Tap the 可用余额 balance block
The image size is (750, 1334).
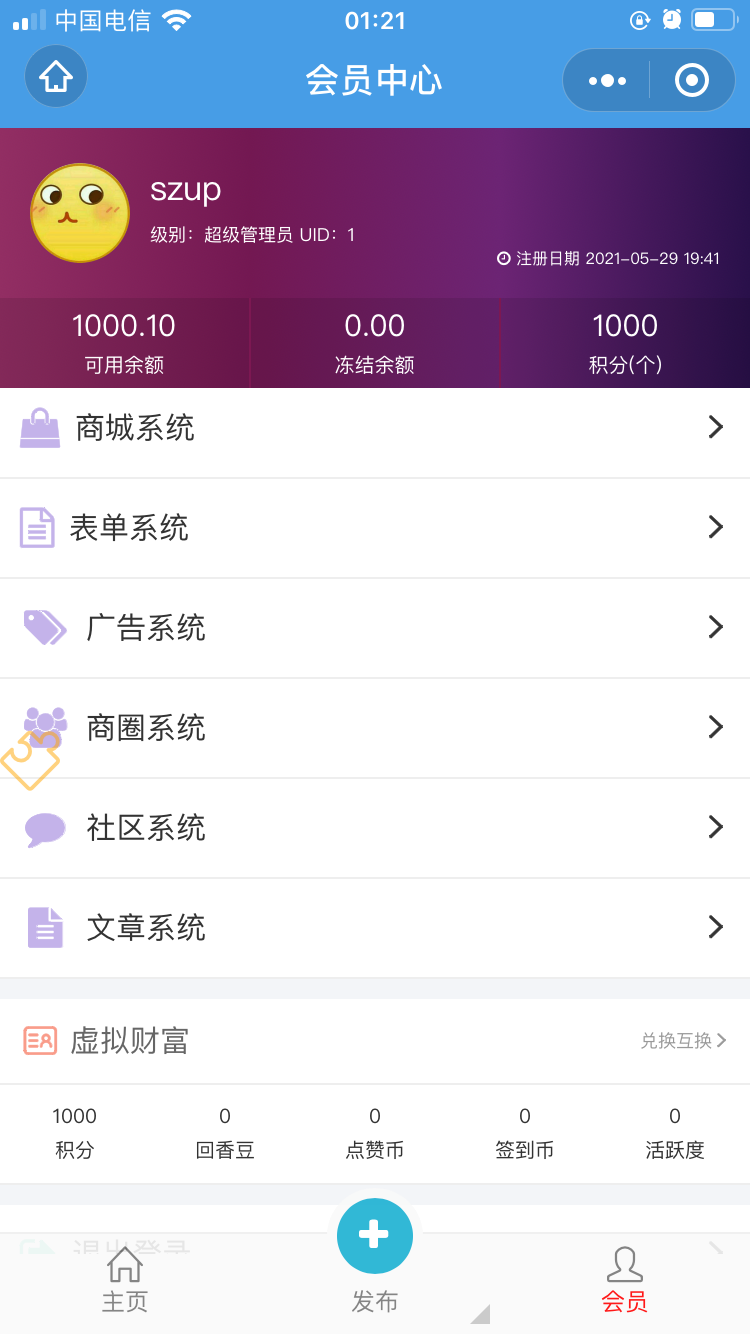tap(124, 343)
